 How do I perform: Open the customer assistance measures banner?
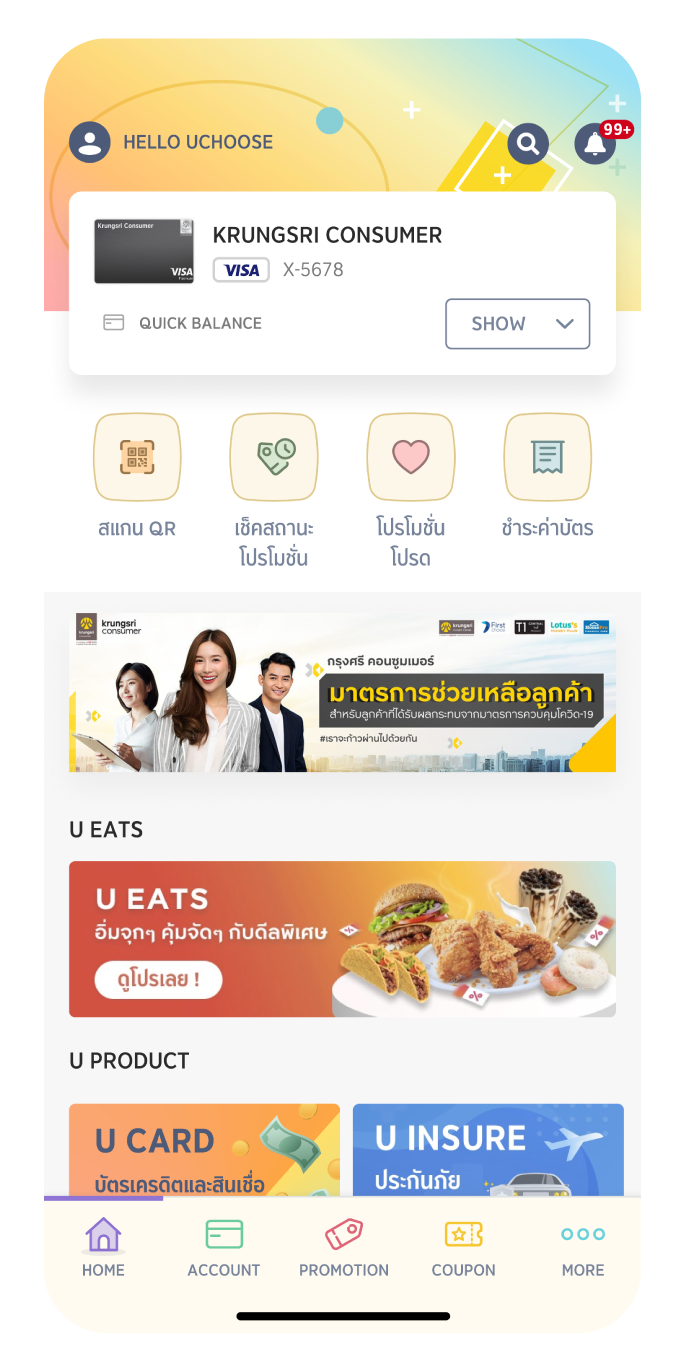(x=342, y=692)
